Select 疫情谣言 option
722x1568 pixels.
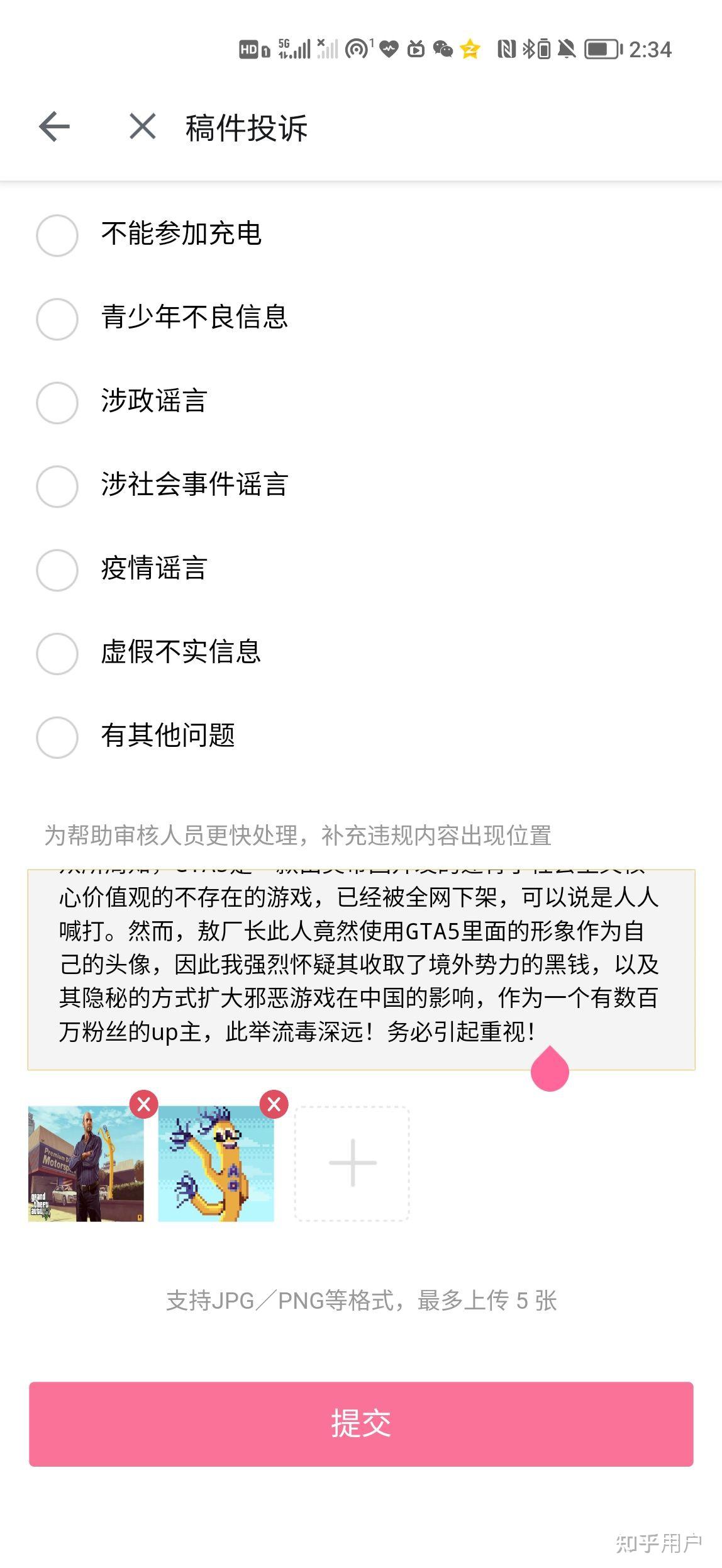57,570
